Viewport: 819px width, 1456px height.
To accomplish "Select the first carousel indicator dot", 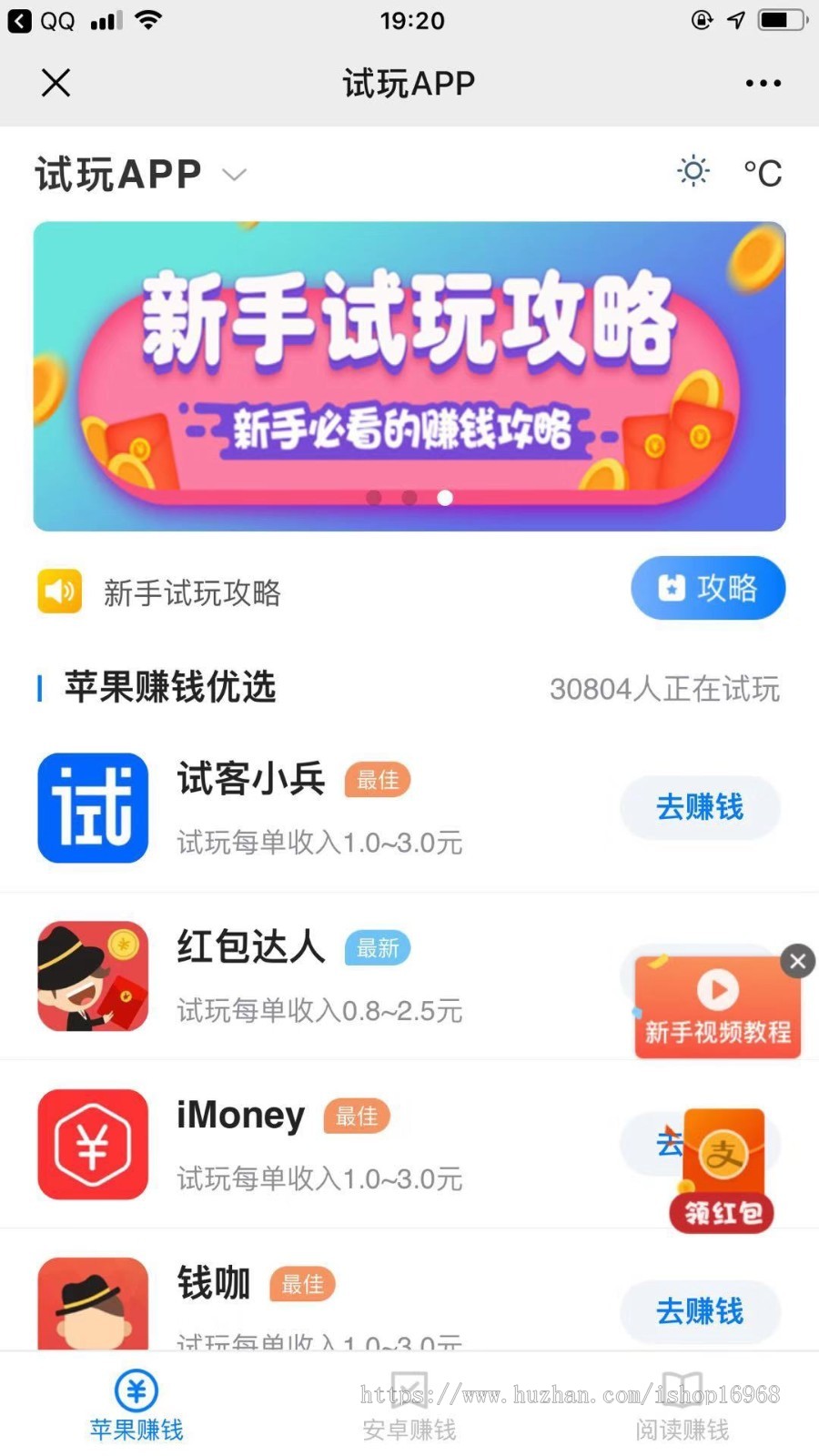I will pyautogui.click(x=373, y=498).
